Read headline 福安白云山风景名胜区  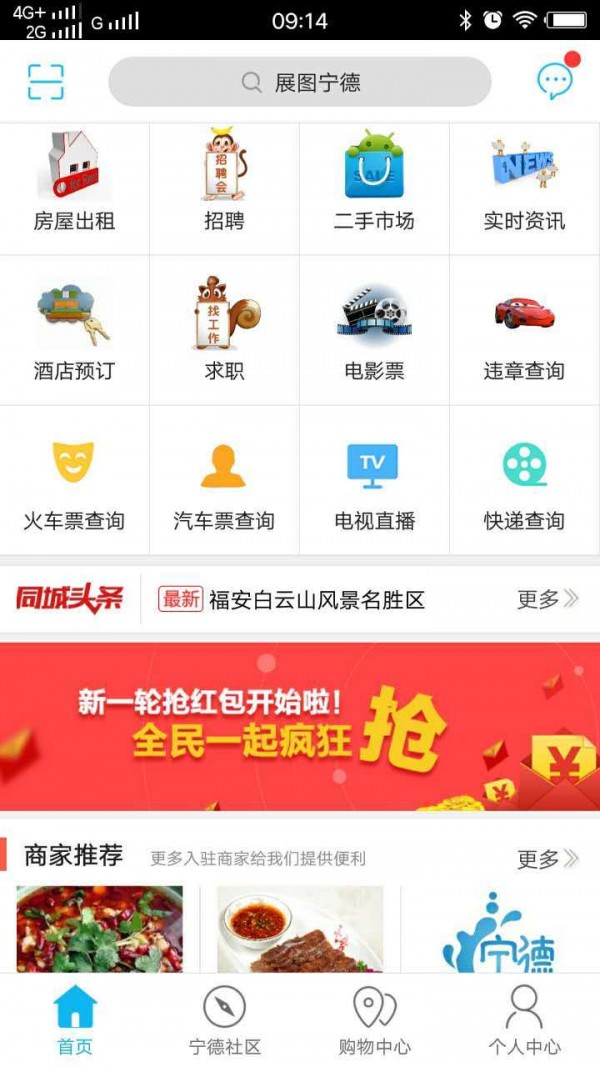[316, 600]
